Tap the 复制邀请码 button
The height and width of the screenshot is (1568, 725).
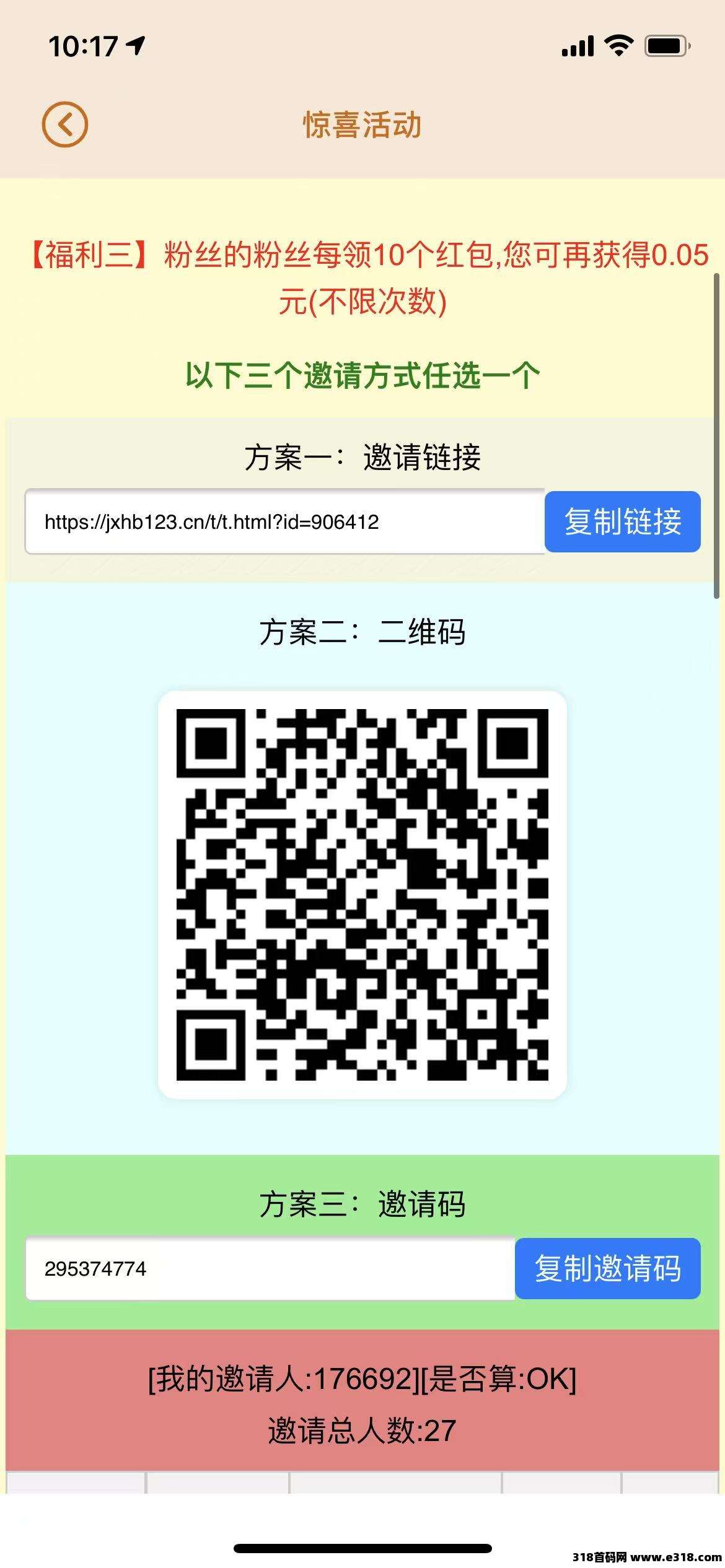[x=607, y=1268]
